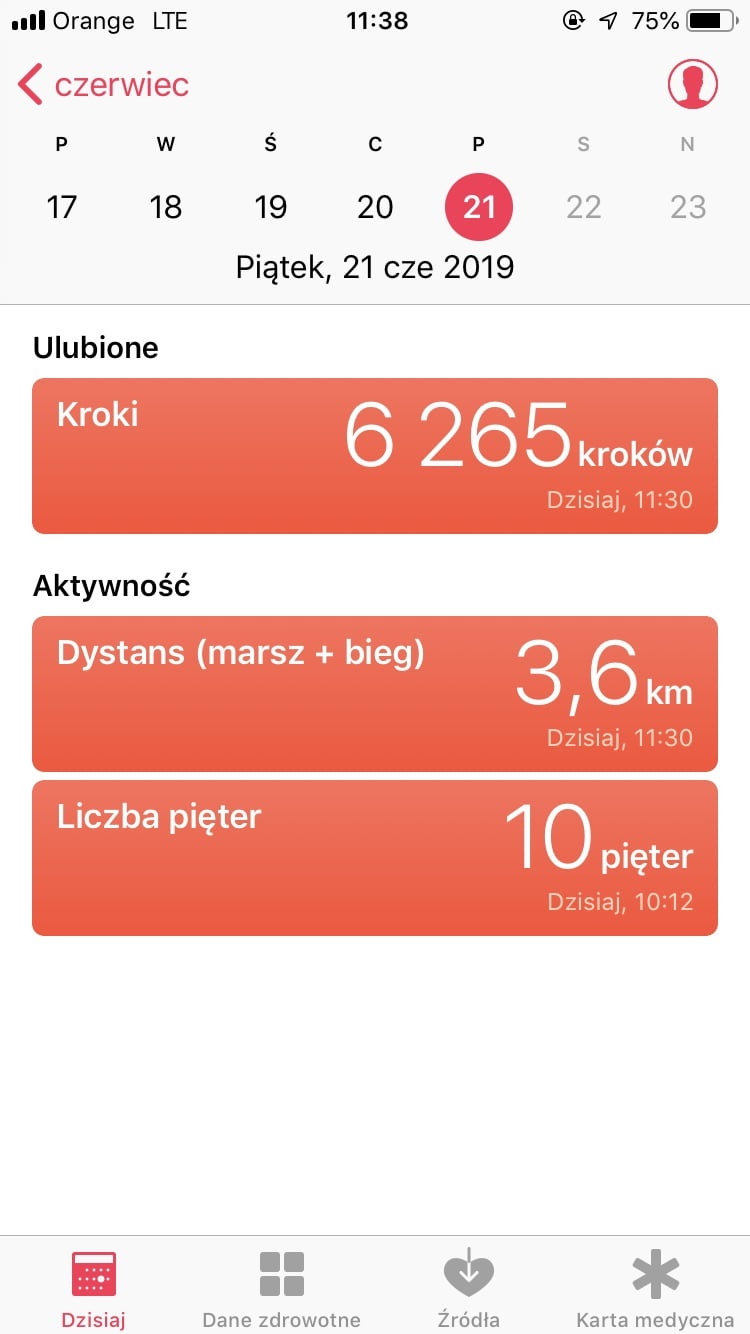Switch to the Dane zdrowotne tab
The image size is (750, 1334).
281,1288
